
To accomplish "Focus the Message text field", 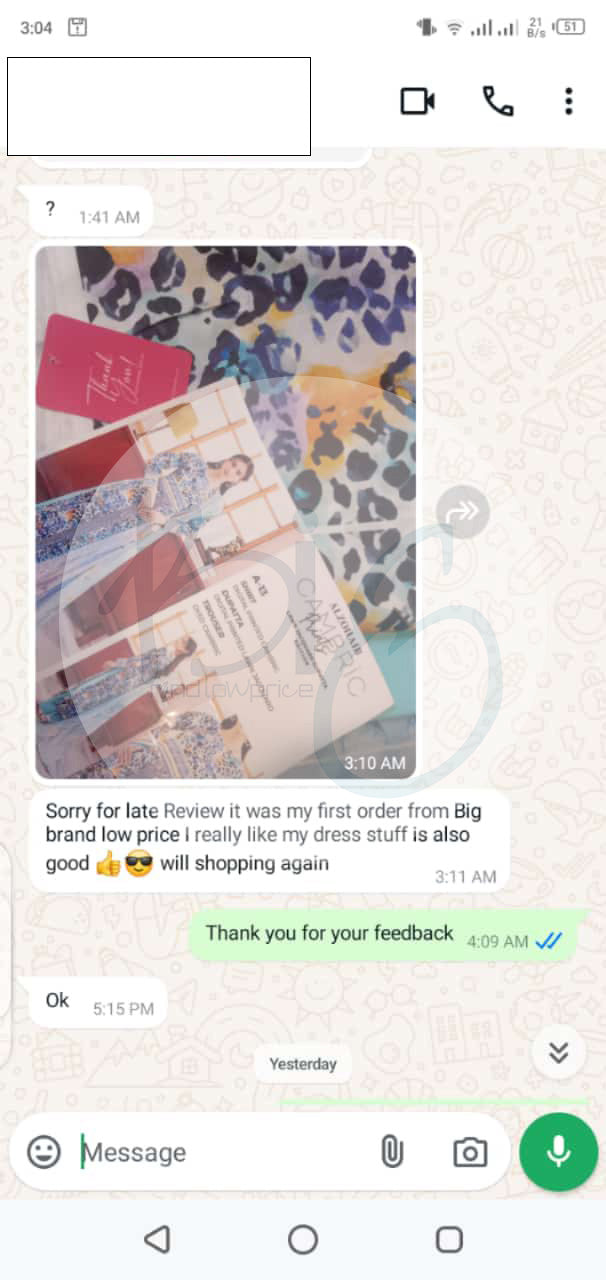I will [220, 1152].
